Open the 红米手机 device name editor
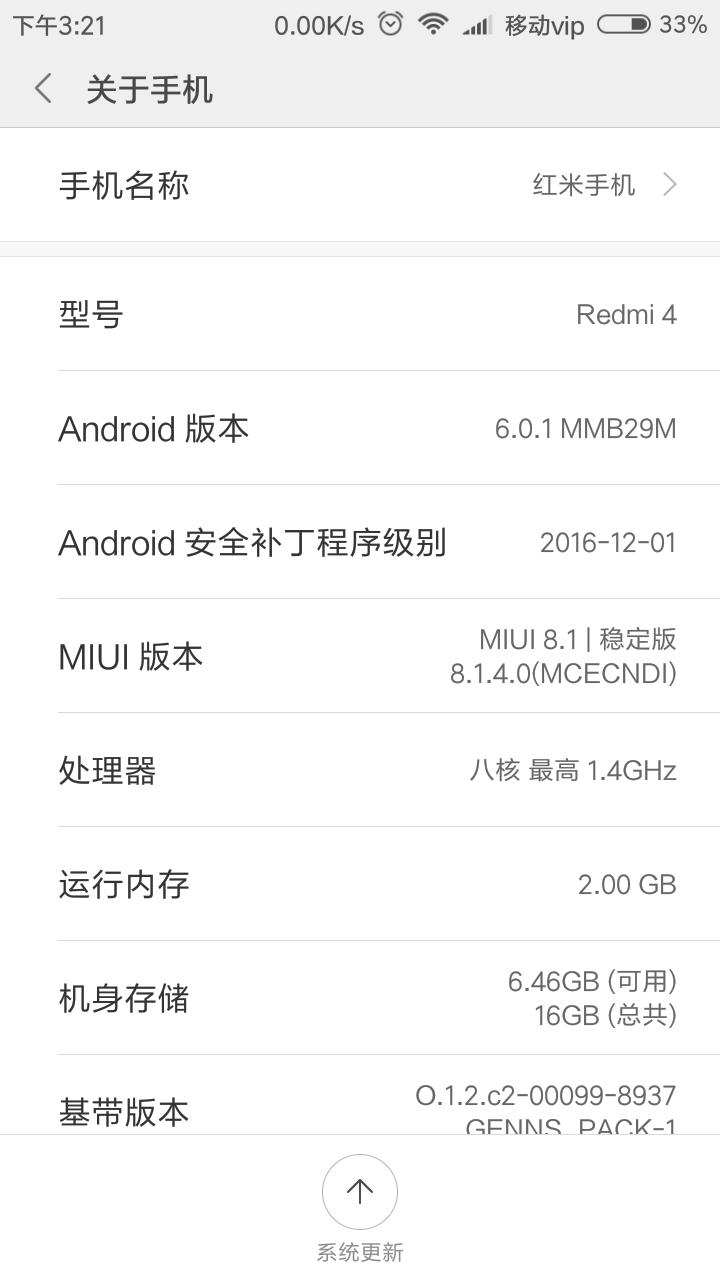 click(x=583, y=184)
